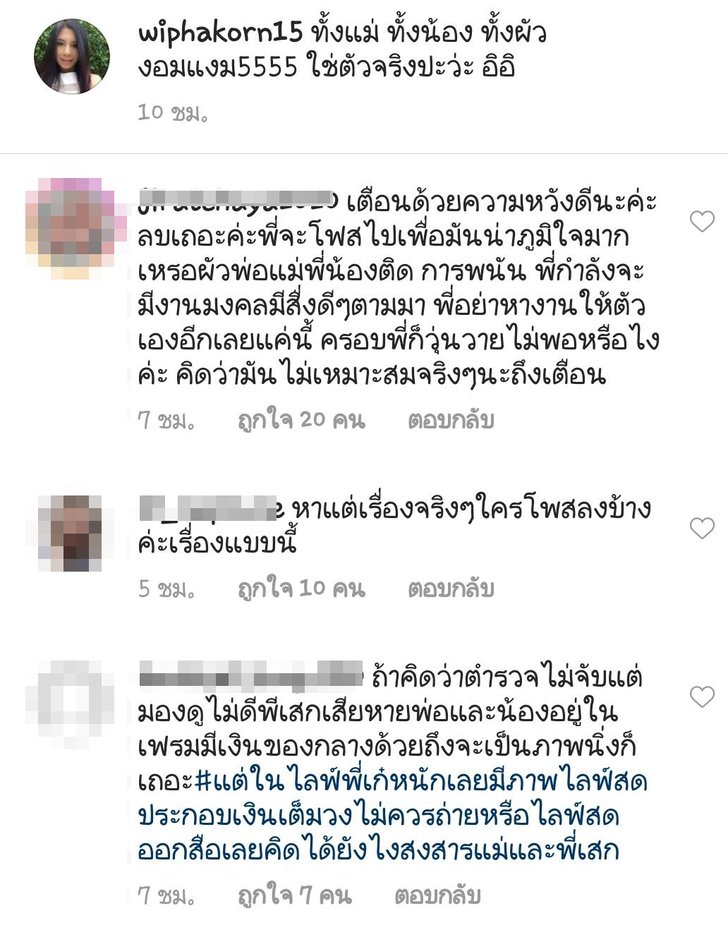Like the comment starting with ถ้าคิดว่าตำรวจไม่จับ
This screenshot has height=938, width=728.
[x=702, y=696]
